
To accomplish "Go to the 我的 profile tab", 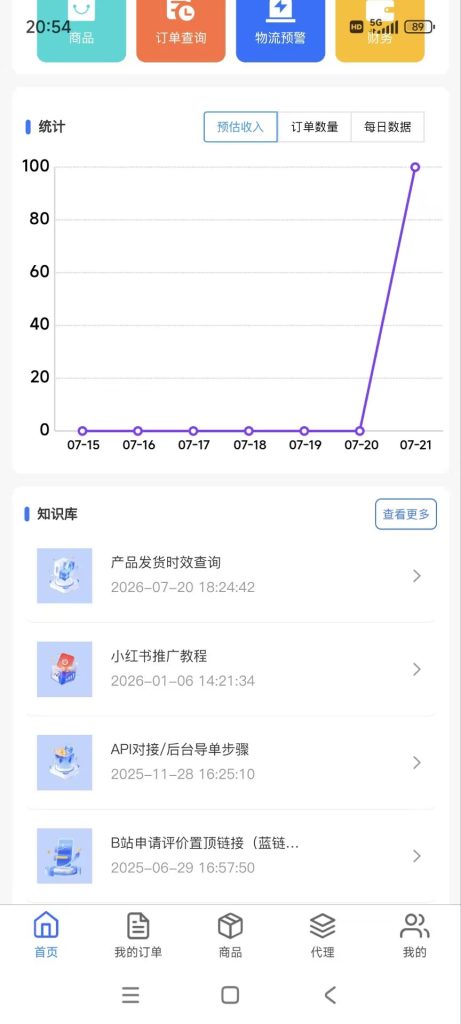I will point(415,935).
